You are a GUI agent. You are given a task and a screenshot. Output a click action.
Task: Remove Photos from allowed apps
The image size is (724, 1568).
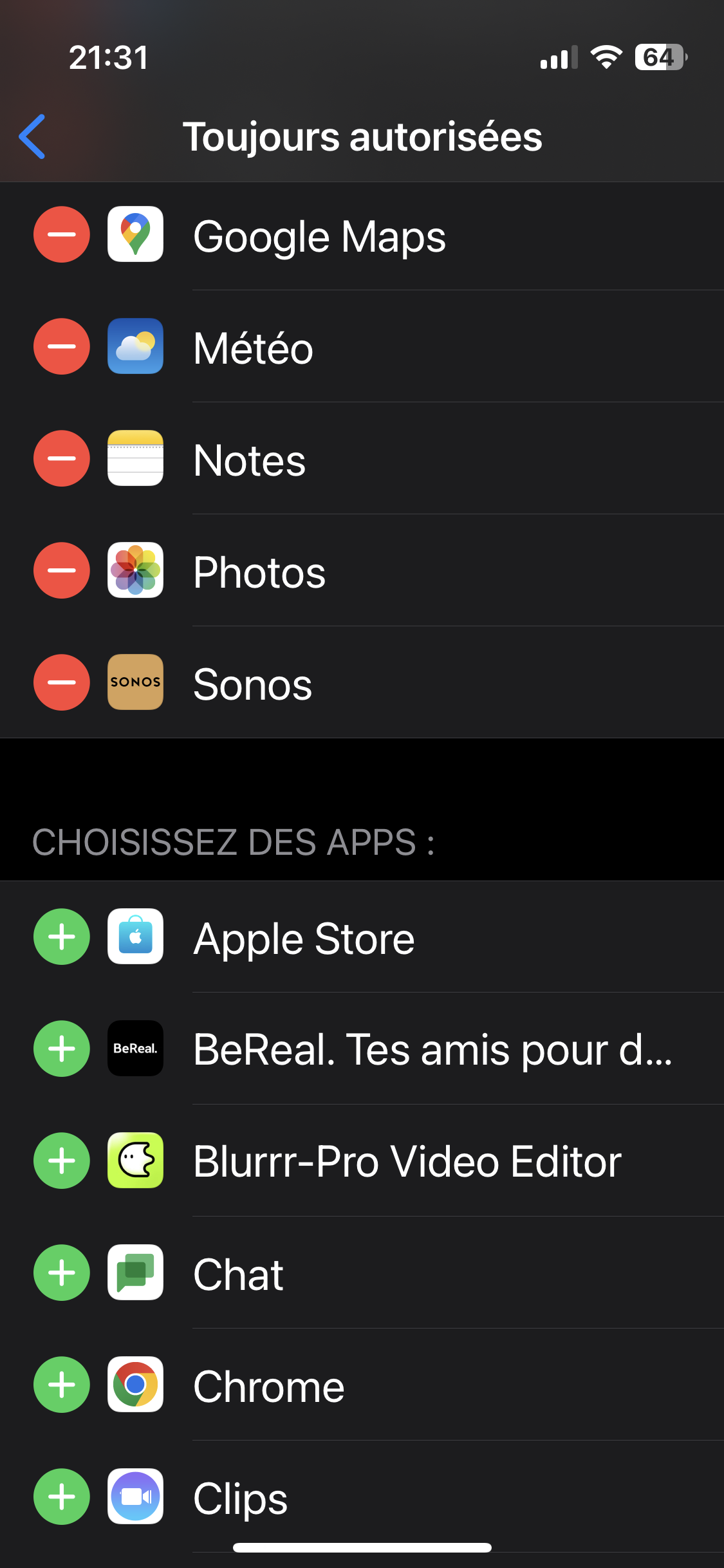point(62,570)
